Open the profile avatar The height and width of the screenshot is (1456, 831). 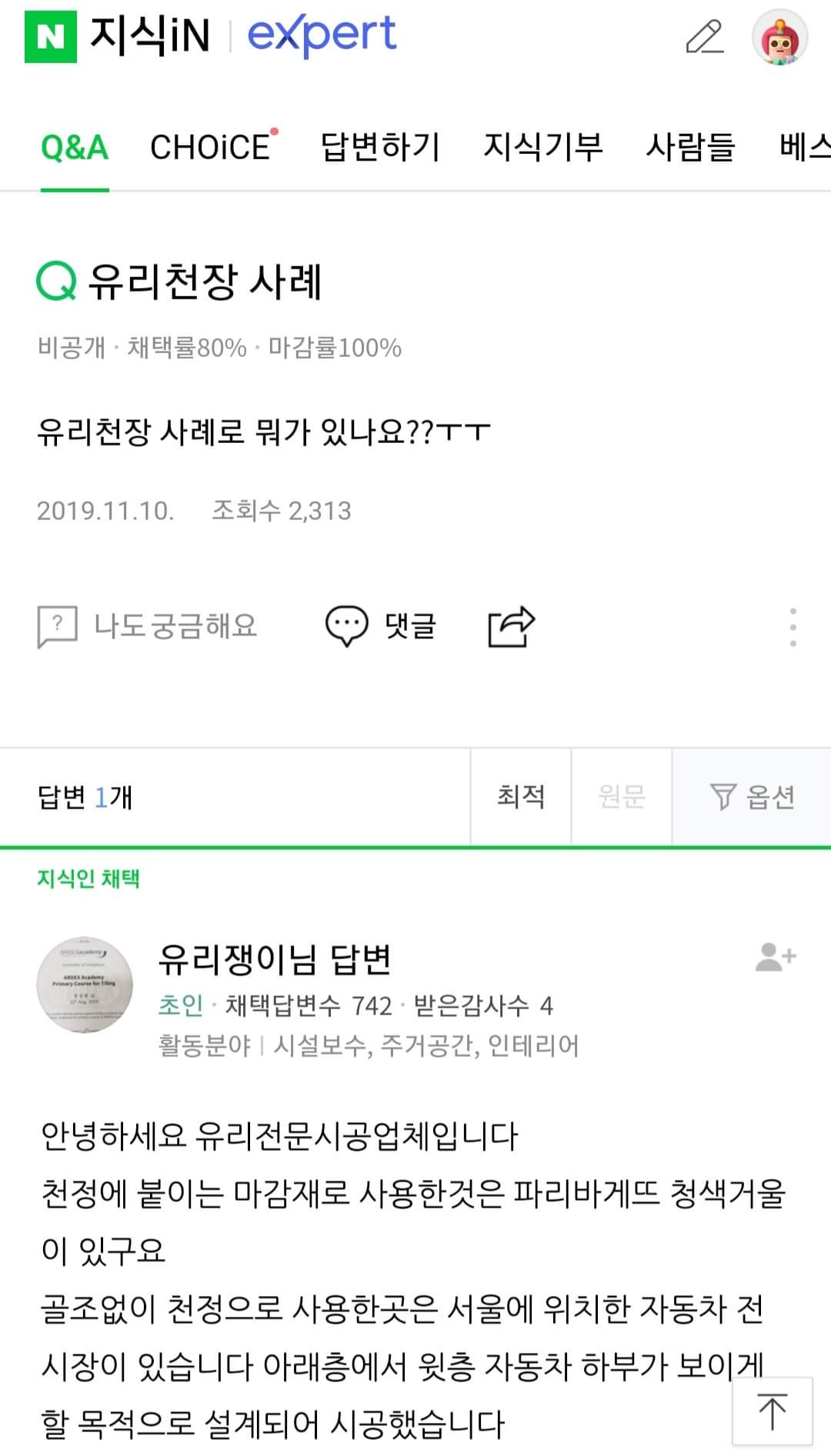779,38
